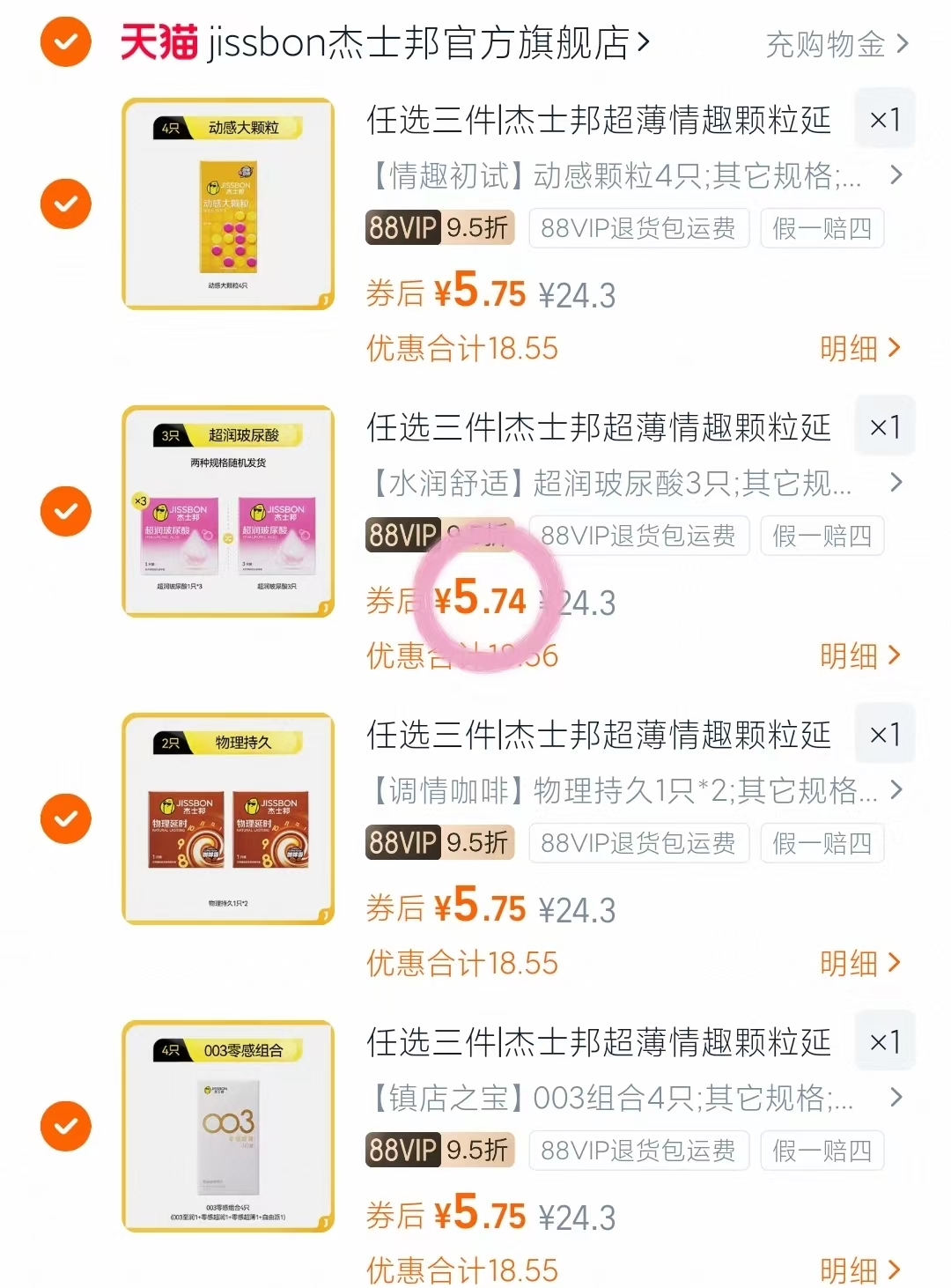Expand spec options for 水润舒适 item
This screenshot has height=1288, width=951.
click(896, 484)
